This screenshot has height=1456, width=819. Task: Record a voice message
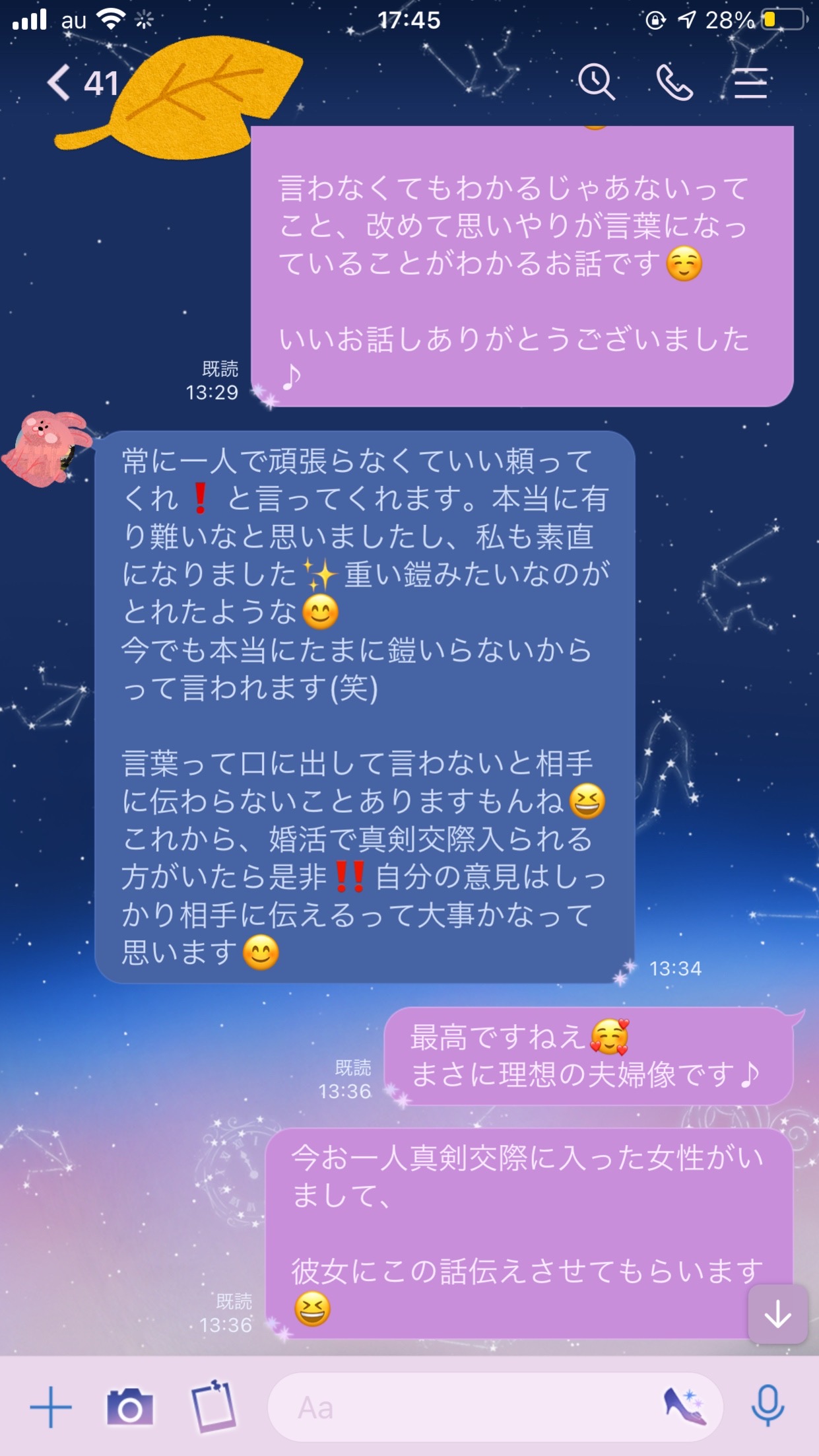click(768, 1406)
